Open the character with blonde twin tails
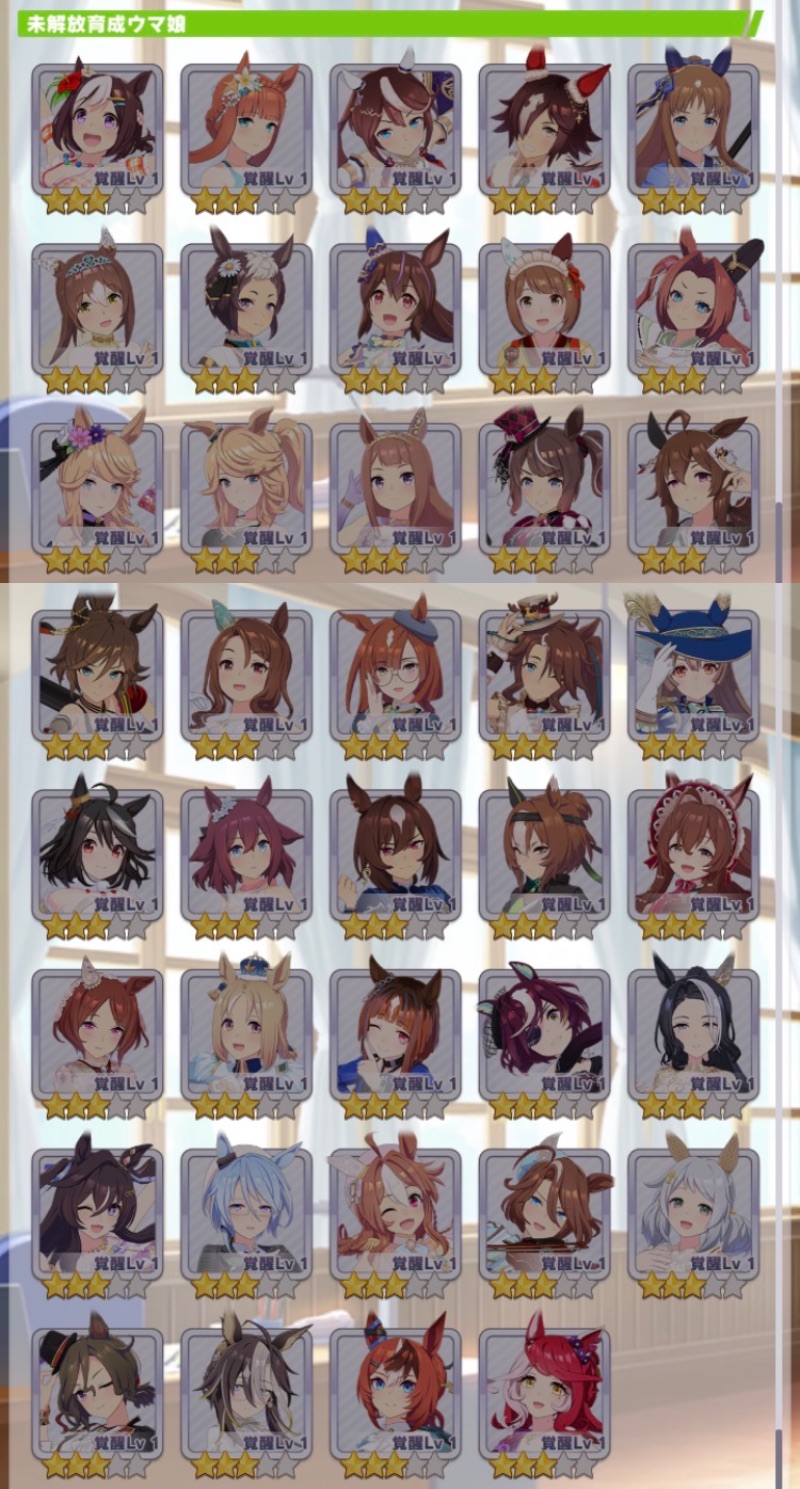800x1489 pixels. [x=246, y=486]
